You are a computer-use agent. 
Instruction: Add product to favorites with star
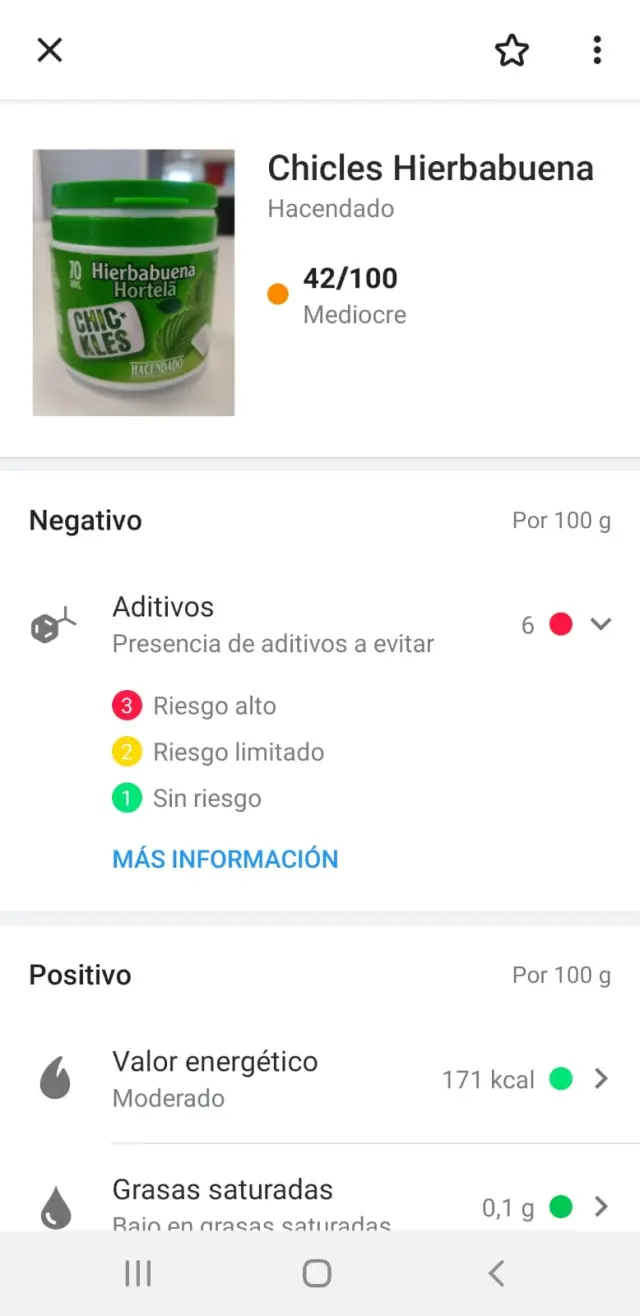pos(511,50)
